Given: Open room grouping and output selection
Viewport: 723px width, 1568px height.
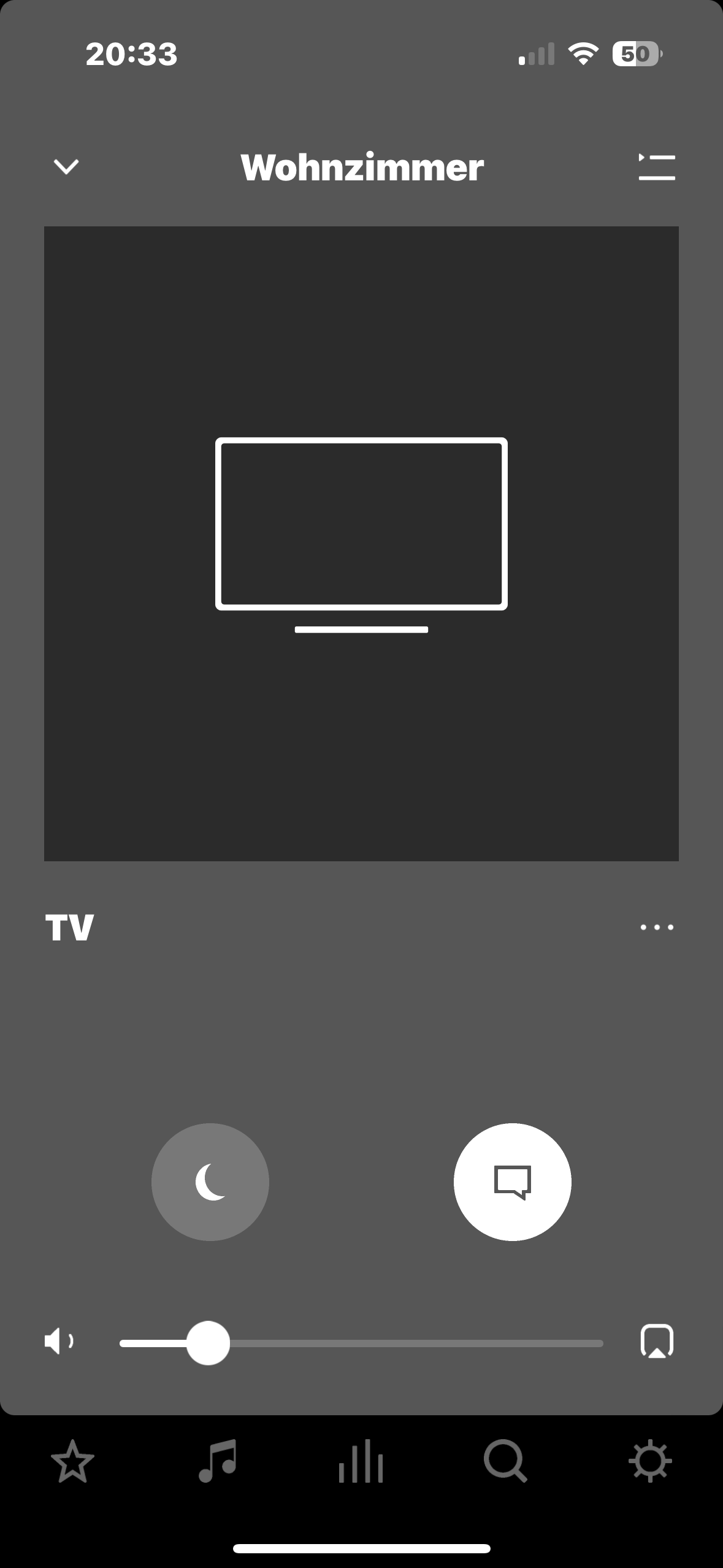Looking at the screenshot, I should coord(656,1342).
